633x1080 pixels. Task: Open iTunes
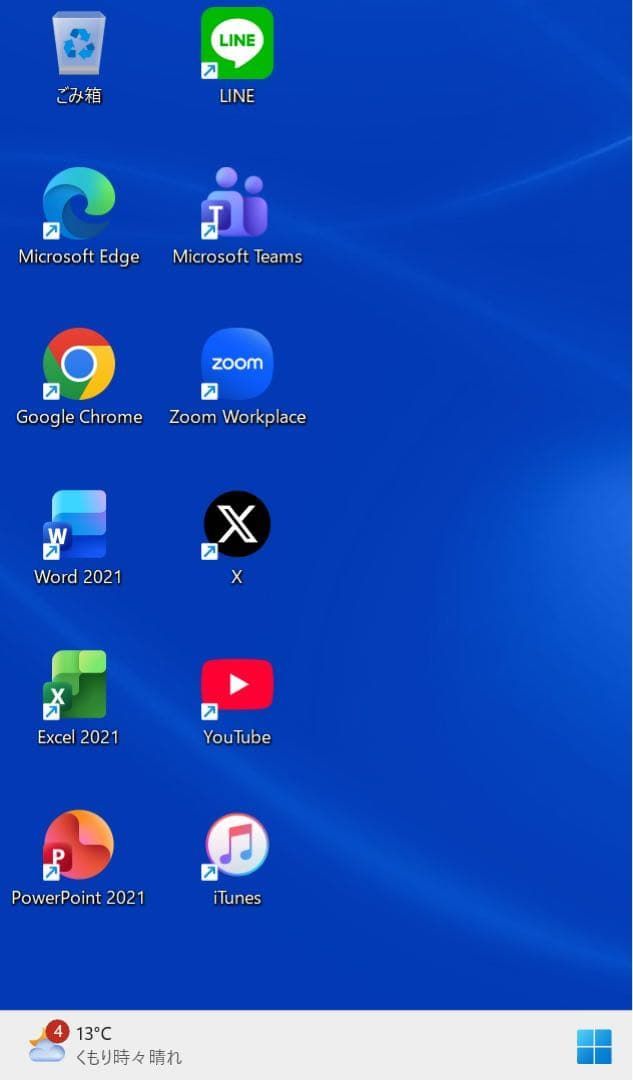[x=237, y=845]
